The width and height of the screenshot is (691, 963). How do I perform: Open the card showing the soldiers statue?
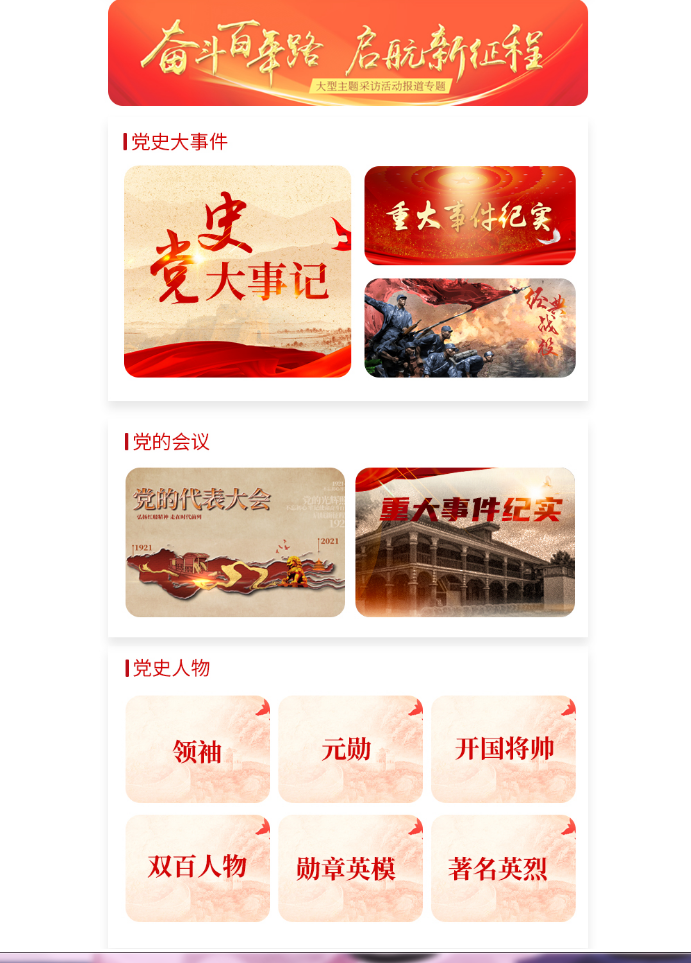[x=469, y=328]
